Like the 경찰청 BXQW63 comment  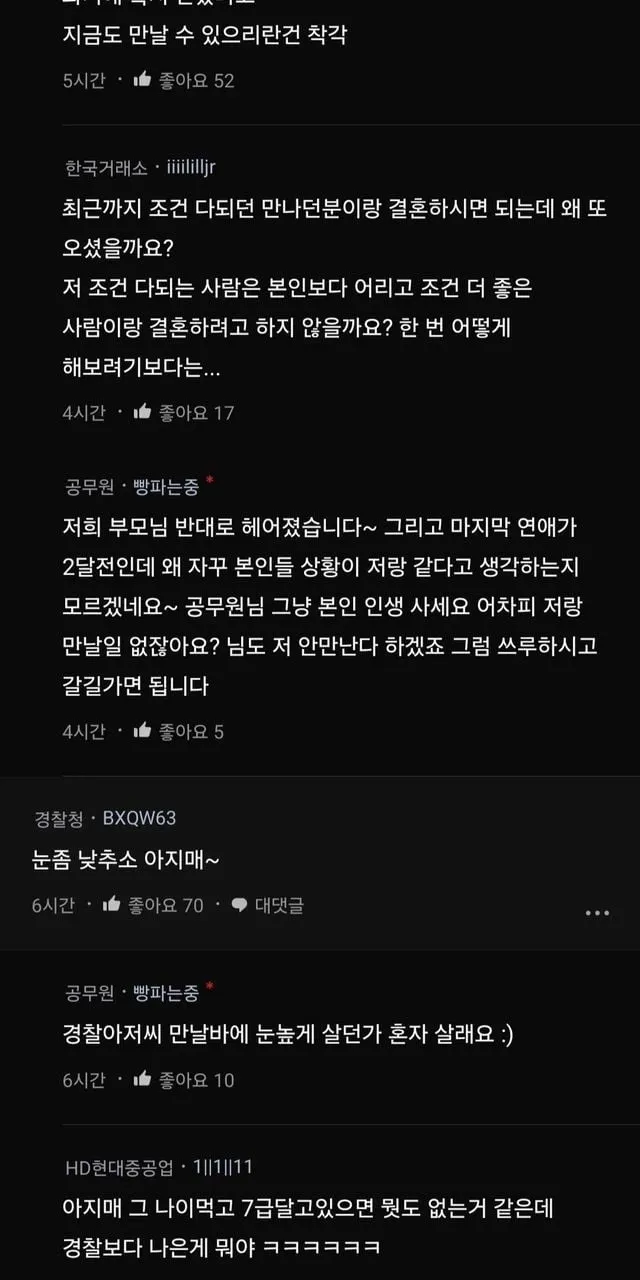point(111,905)
